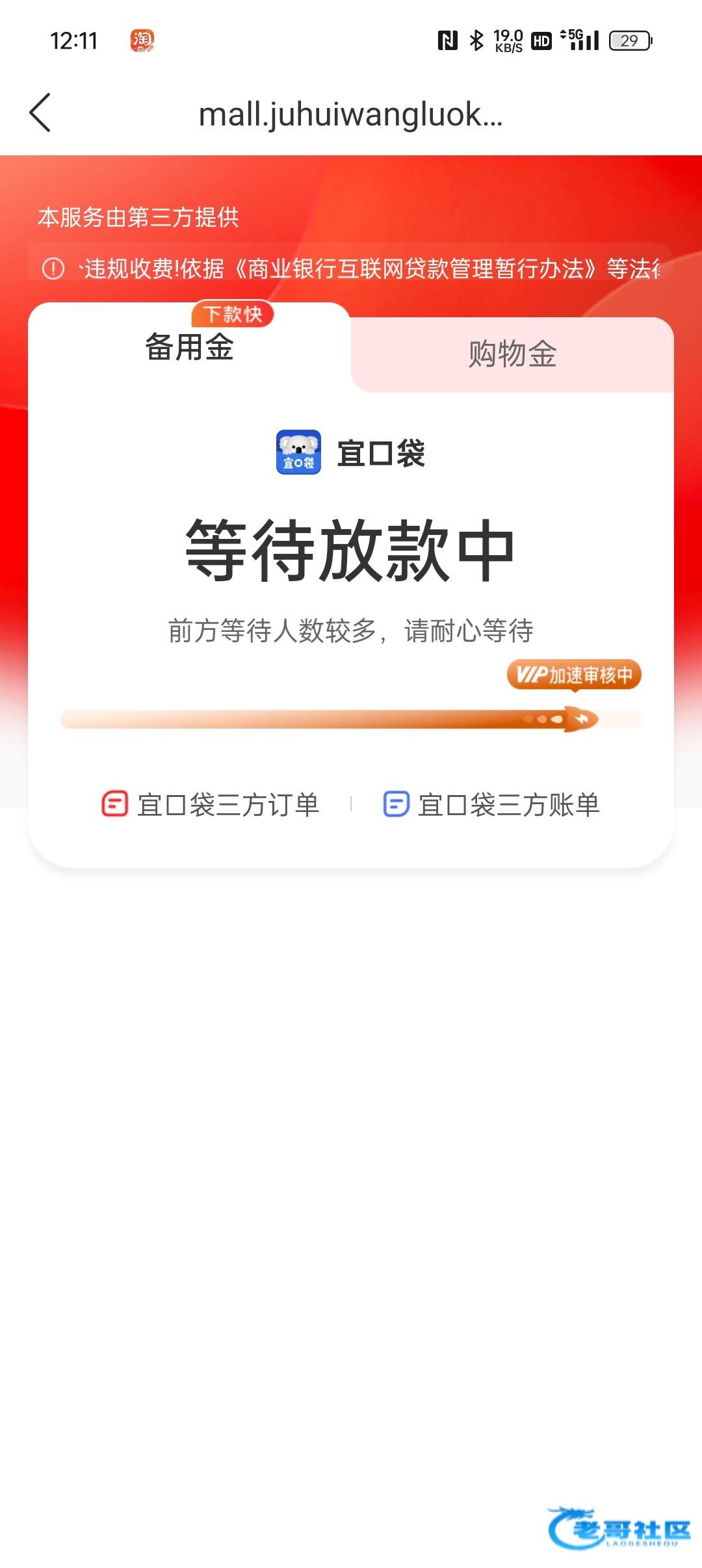Open 宜口袋三方订单

click(x=211, y=805)
